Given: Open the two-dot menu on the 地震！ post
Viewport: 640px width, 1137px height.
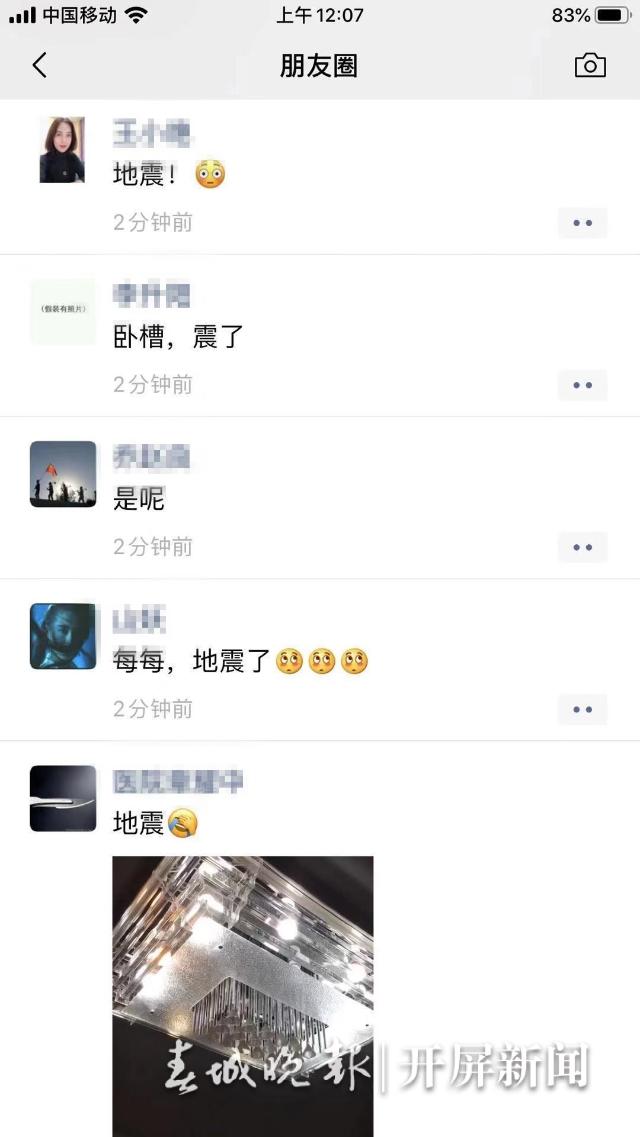Looking at the screenshot, I should point(582,223).
